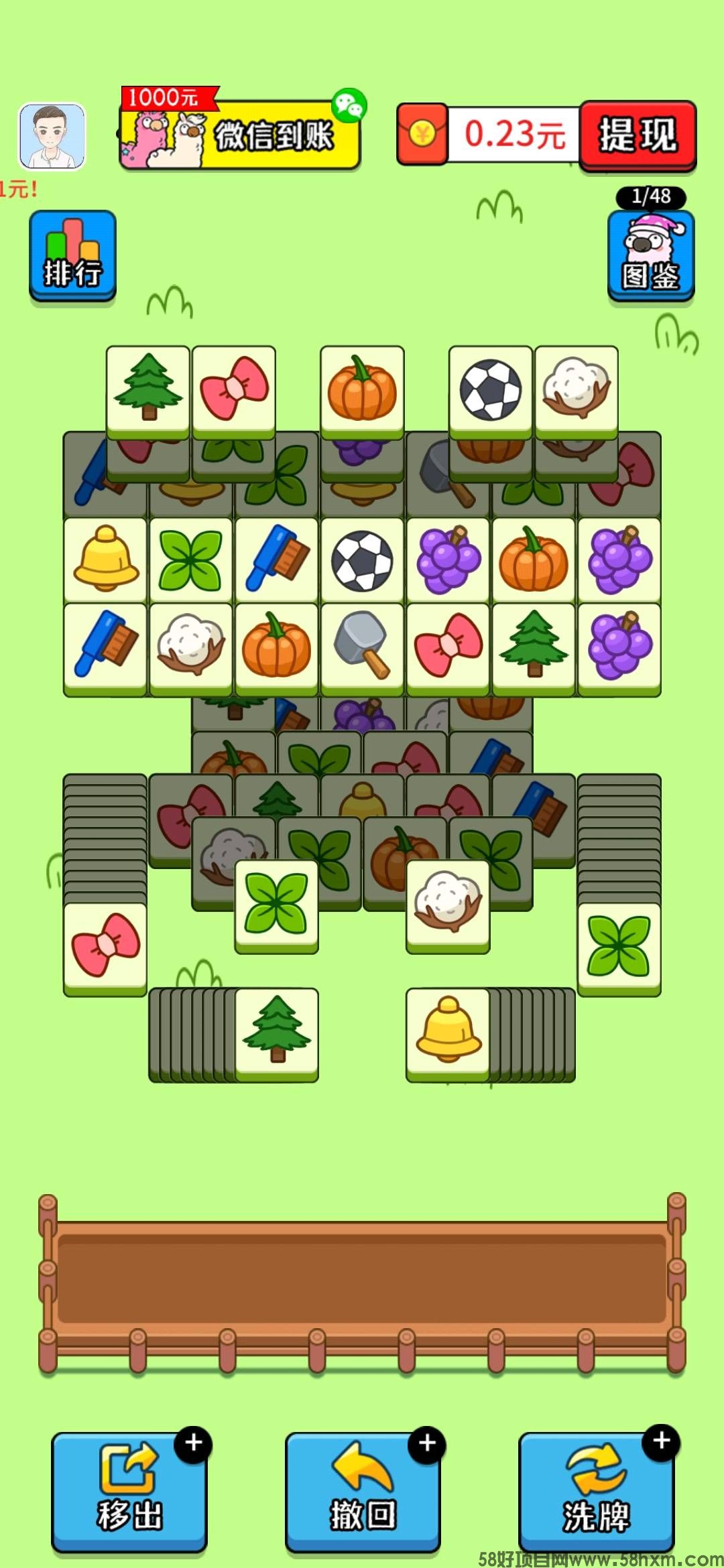Screen dimensions: 724x1568
Task: Shuffle tiles with 洗牌
Action: click(596, 1492)
